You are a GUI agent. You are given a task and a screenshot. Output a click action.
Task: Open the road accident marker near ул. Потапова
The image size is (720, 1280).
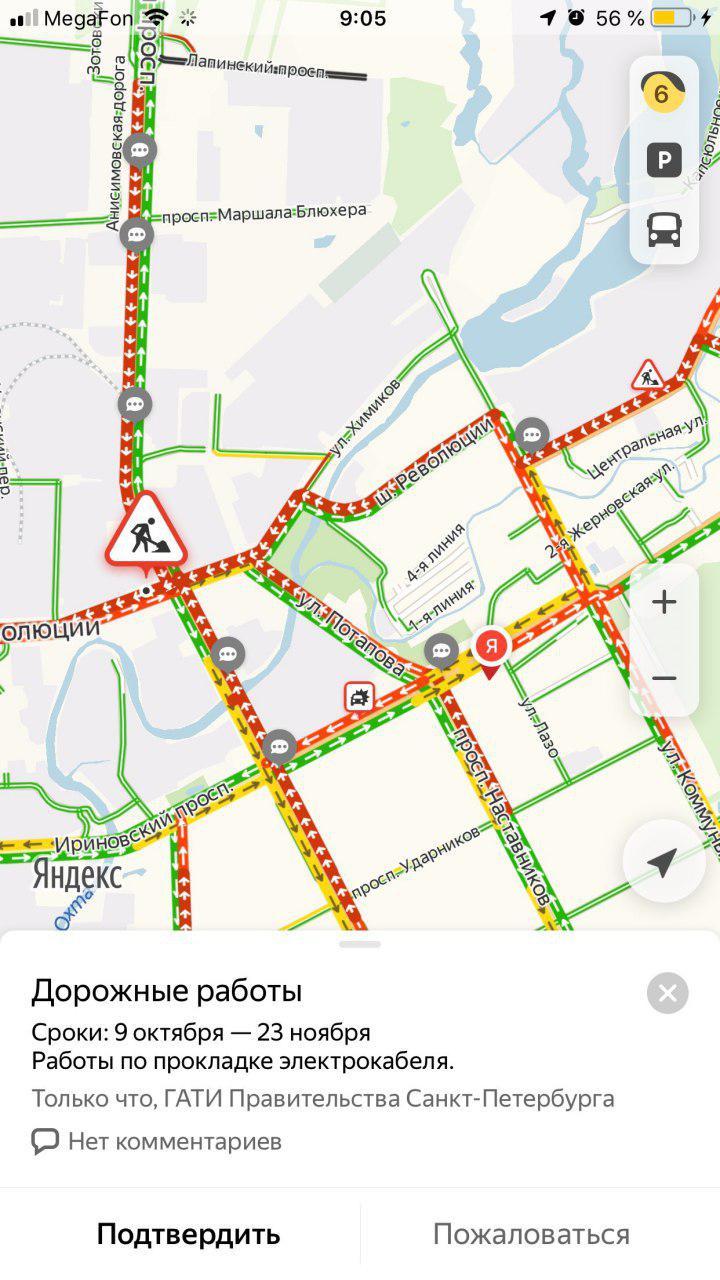point(359,696)
